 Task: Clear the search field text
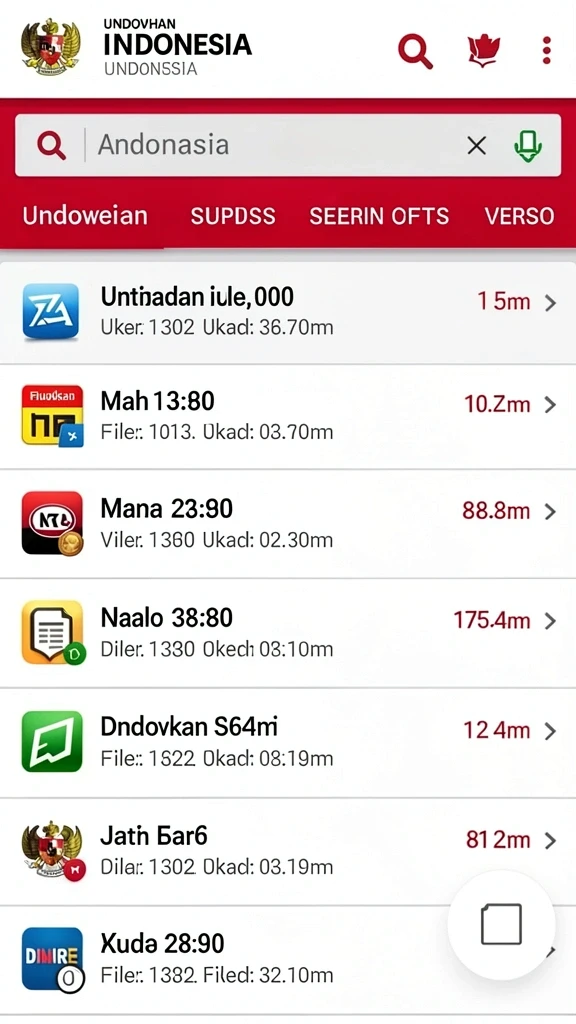477,145
